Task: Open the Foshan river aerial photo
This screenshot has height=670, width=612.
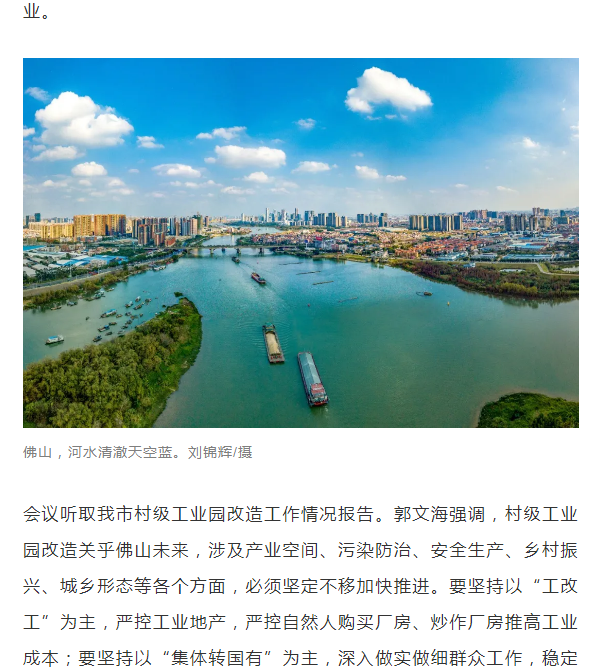Action: pos(300,243)
